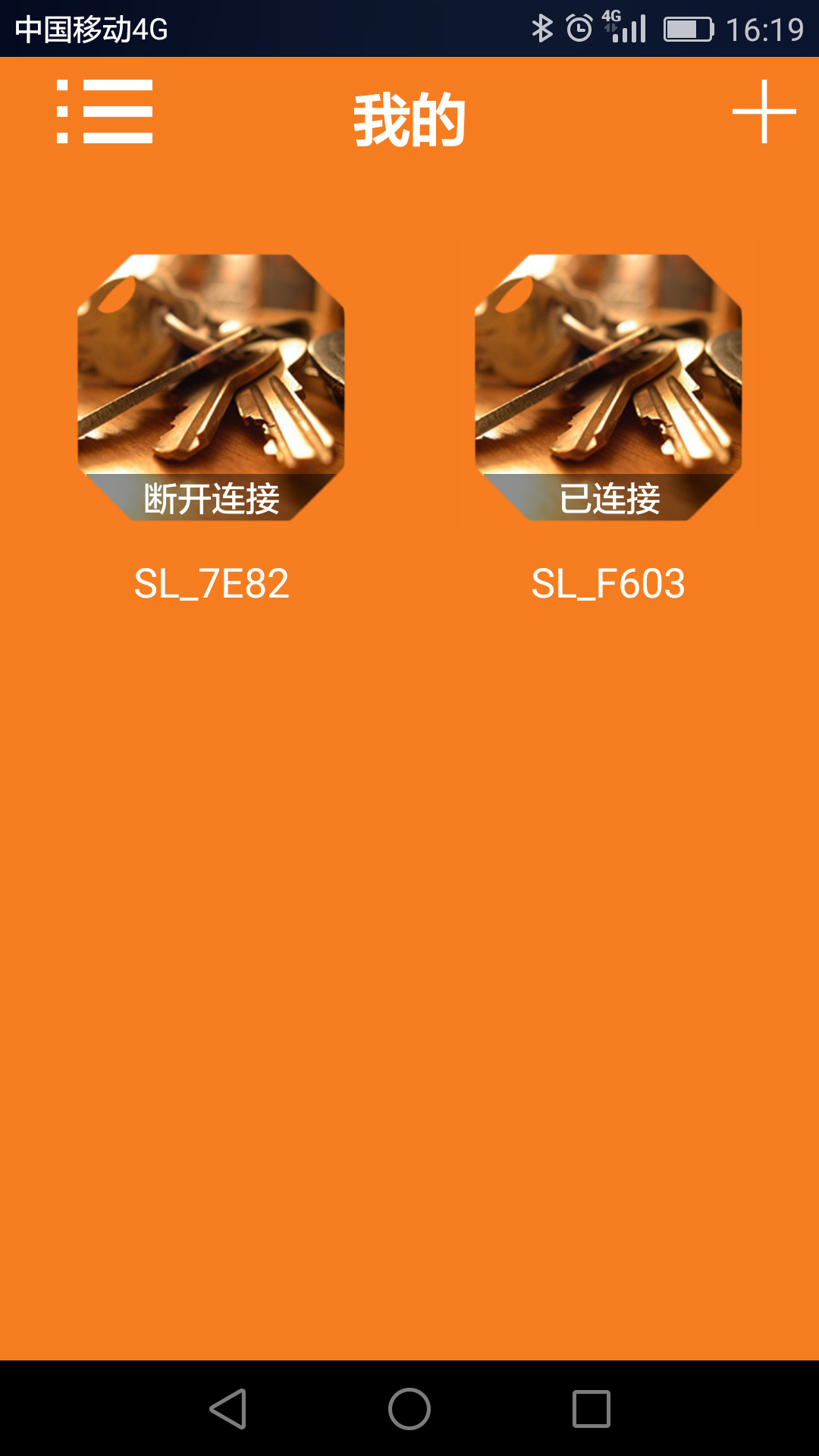Viewport: 819px width, 1456px height.
Task: Open the connected SL_F603 device tile
Action: click(x=608, y=388)
